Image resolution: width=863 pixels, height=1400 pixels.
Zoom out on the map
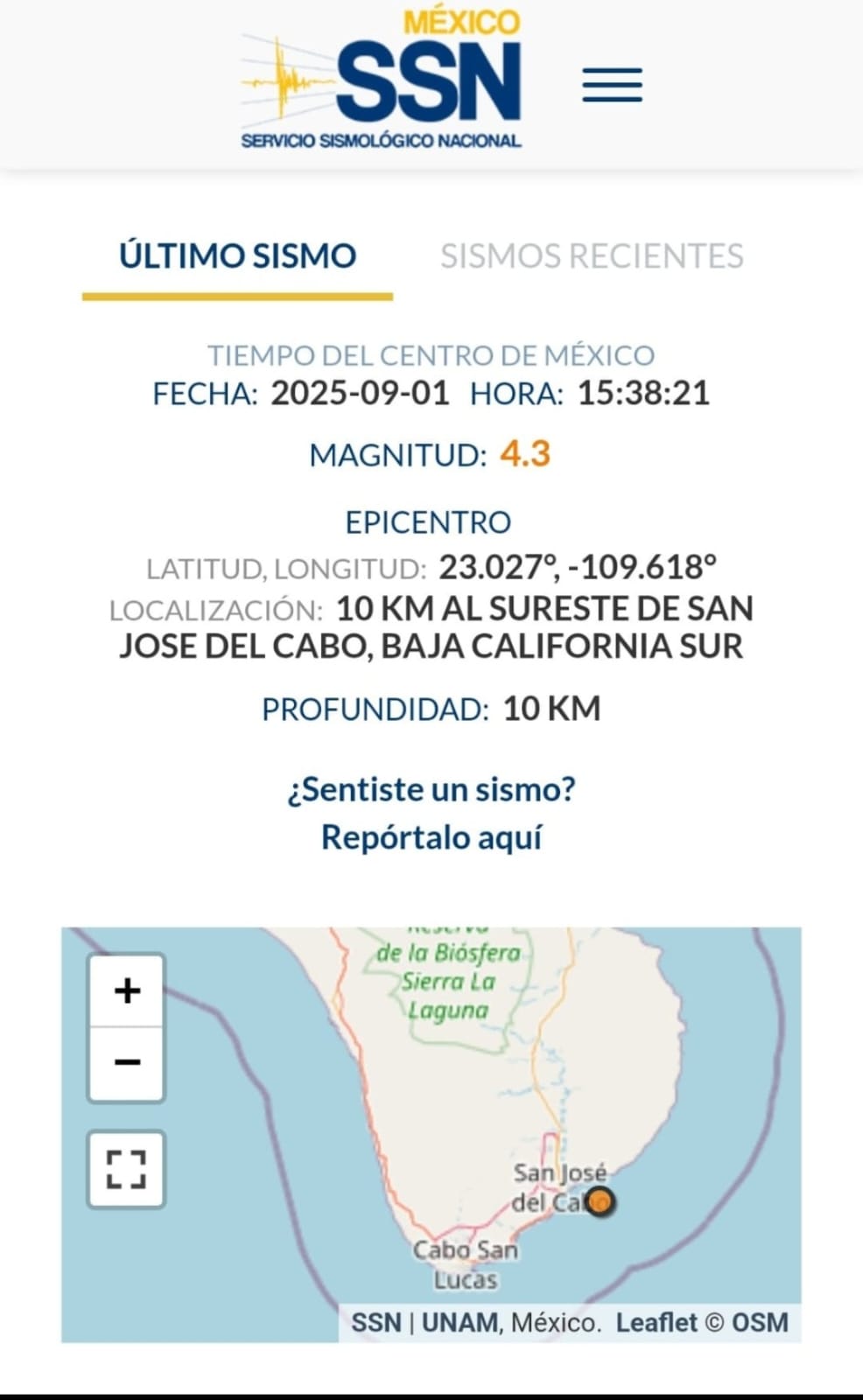127,1062
